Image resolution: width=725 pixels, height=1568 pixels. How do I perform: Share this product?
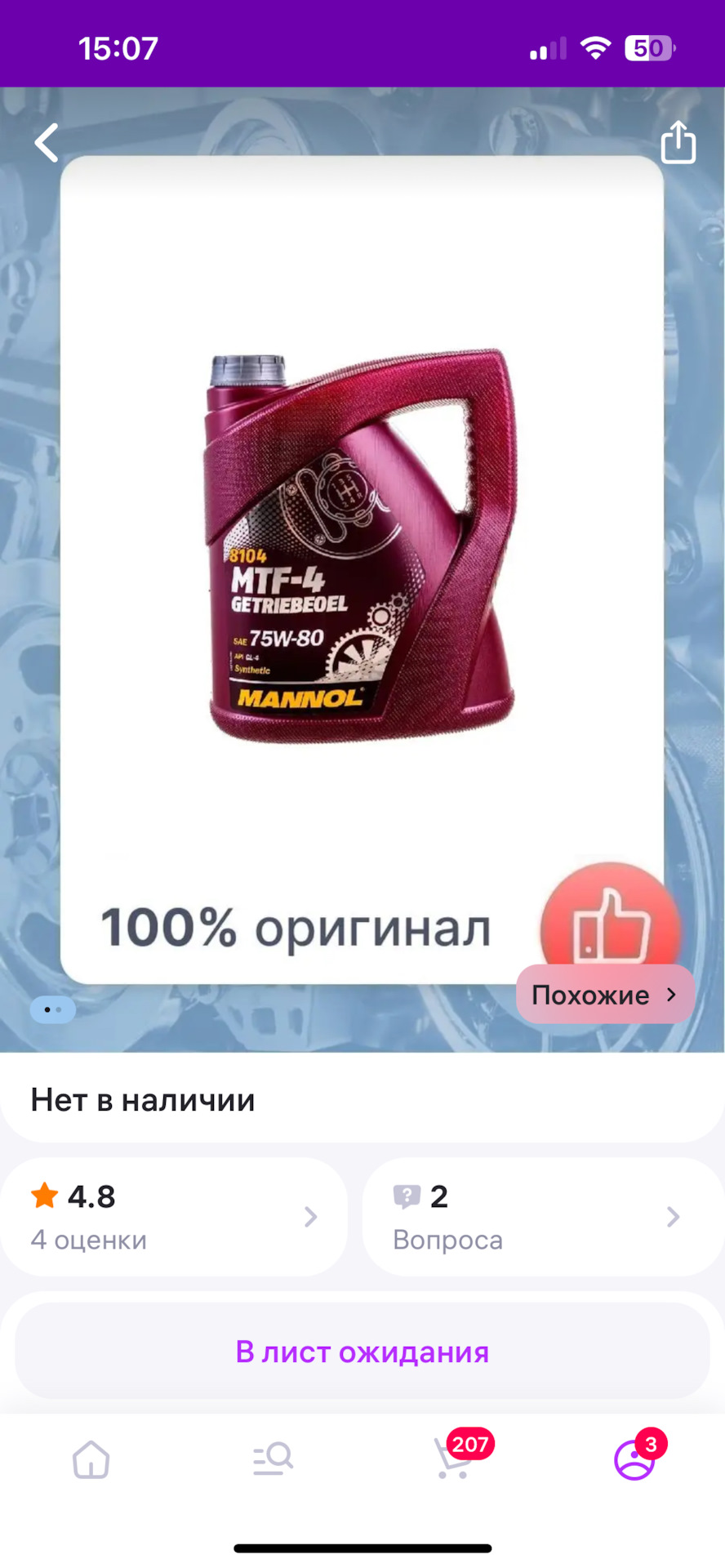tap(678, 143)
